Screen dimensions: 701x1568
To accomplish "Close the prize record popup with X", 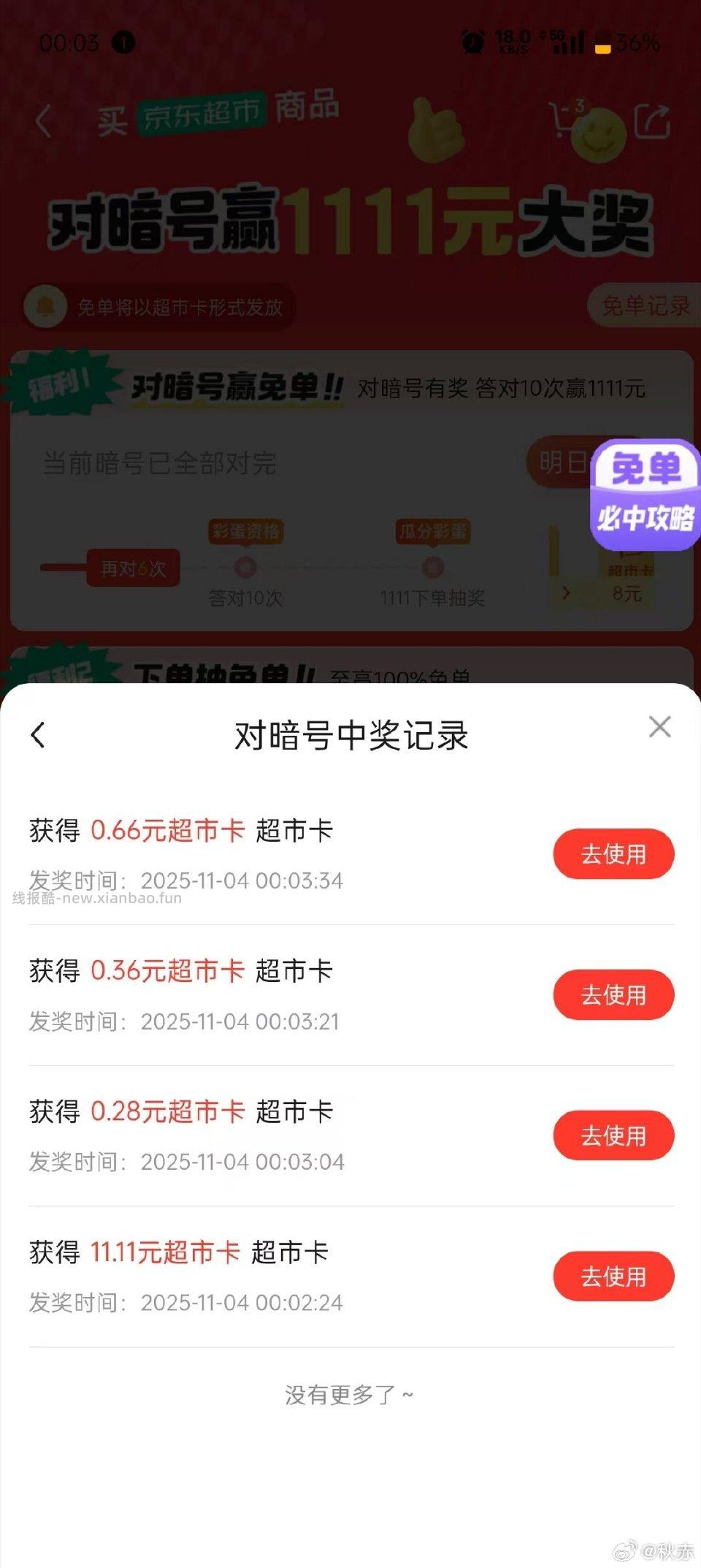I will coord(659,727).
